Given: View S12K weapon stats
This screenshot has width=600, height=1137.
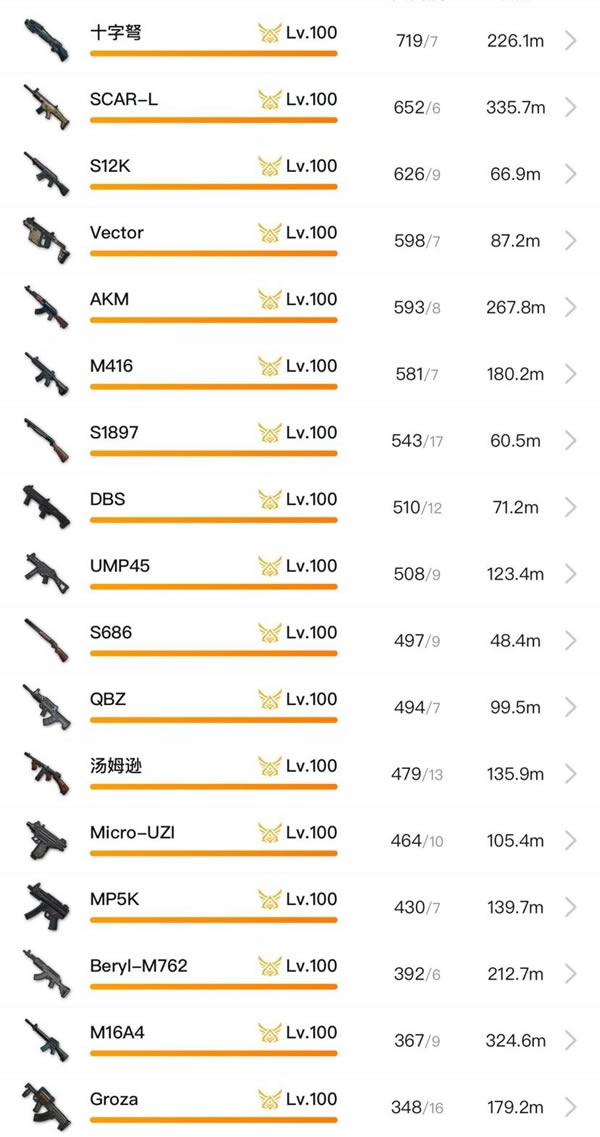Looking at the screenshot, I should (x=300, y=174).
